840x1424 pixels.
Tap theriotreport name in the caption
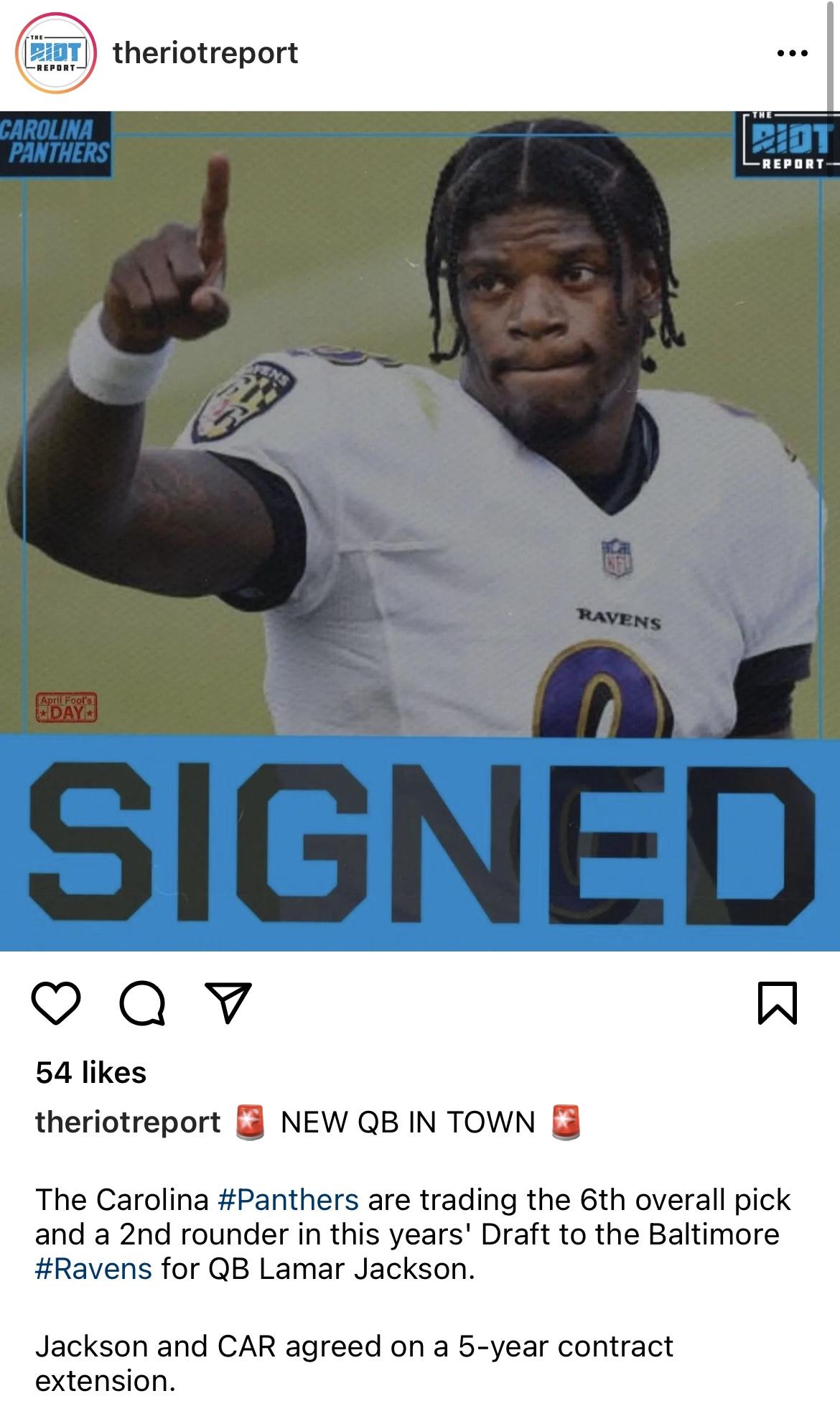coord(128,1122)
